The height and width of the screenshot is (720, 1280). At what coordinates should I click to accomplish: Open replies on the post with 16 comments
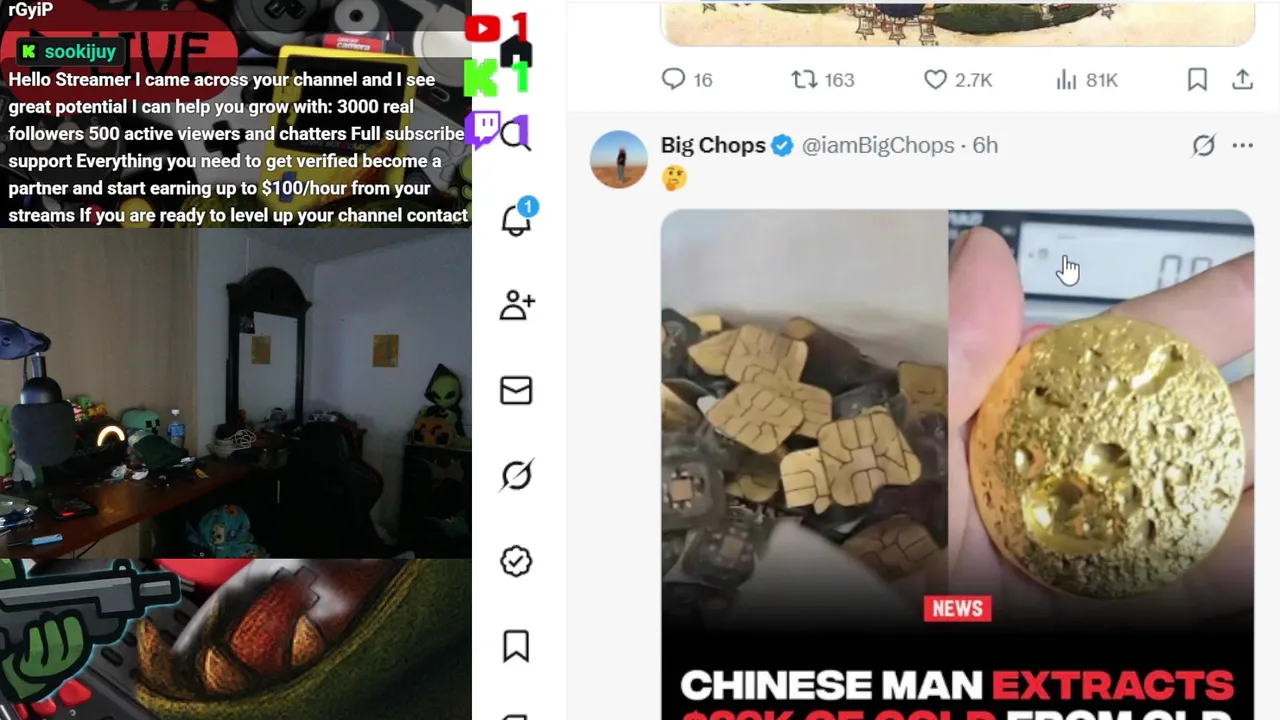[674, 80]
